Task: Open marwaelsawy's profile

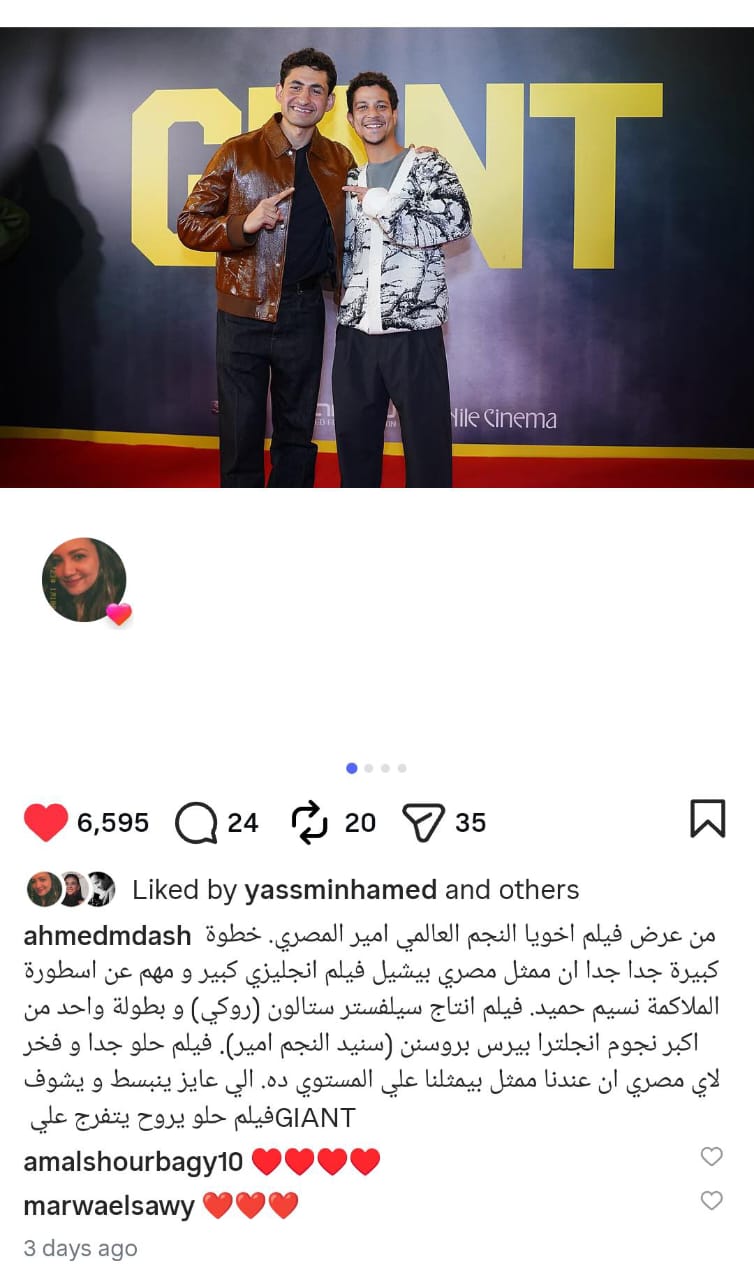Action: [x=108, y=1206]
